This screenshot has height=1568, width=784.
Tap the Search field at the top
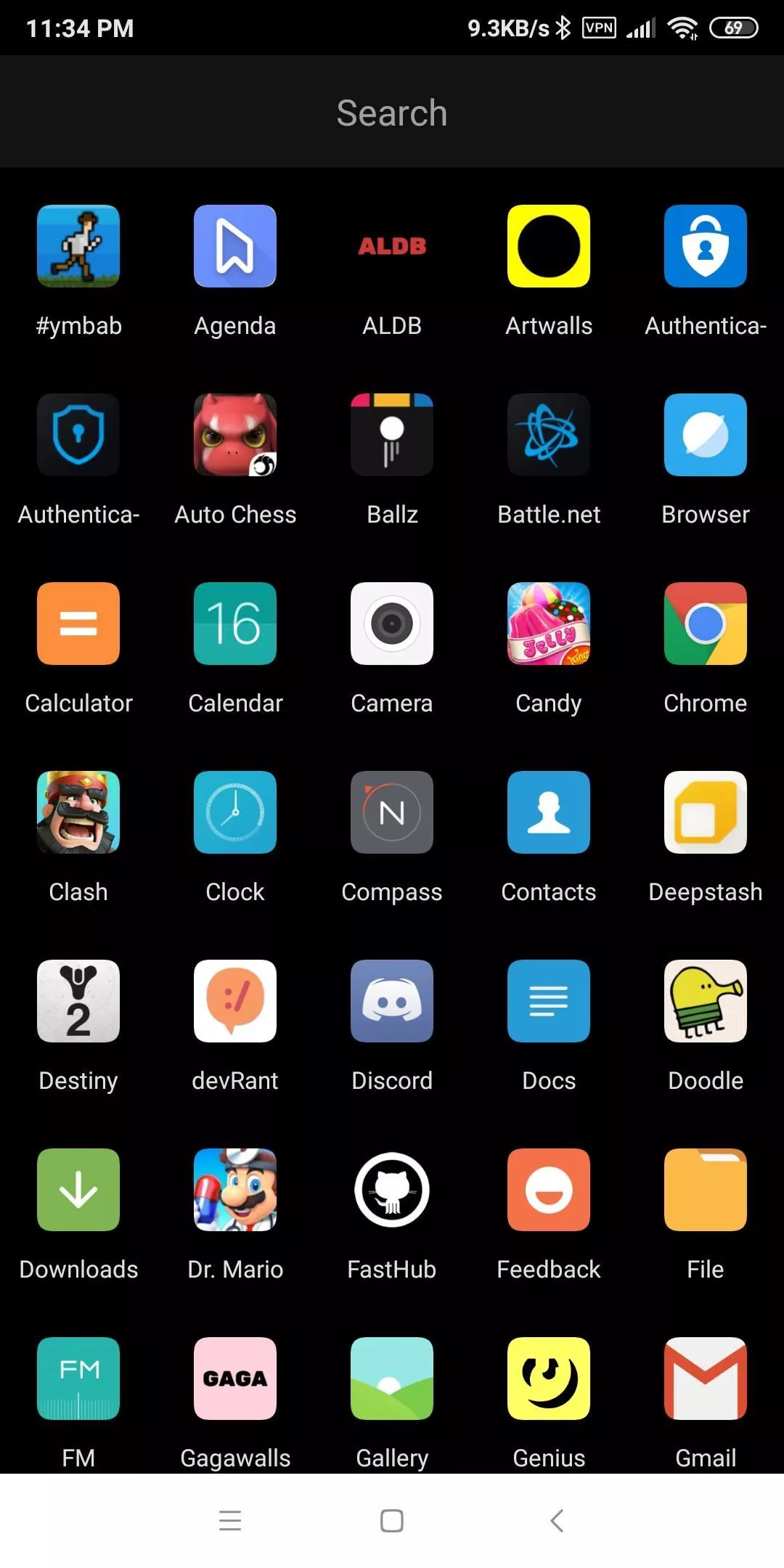click(392, 113)
